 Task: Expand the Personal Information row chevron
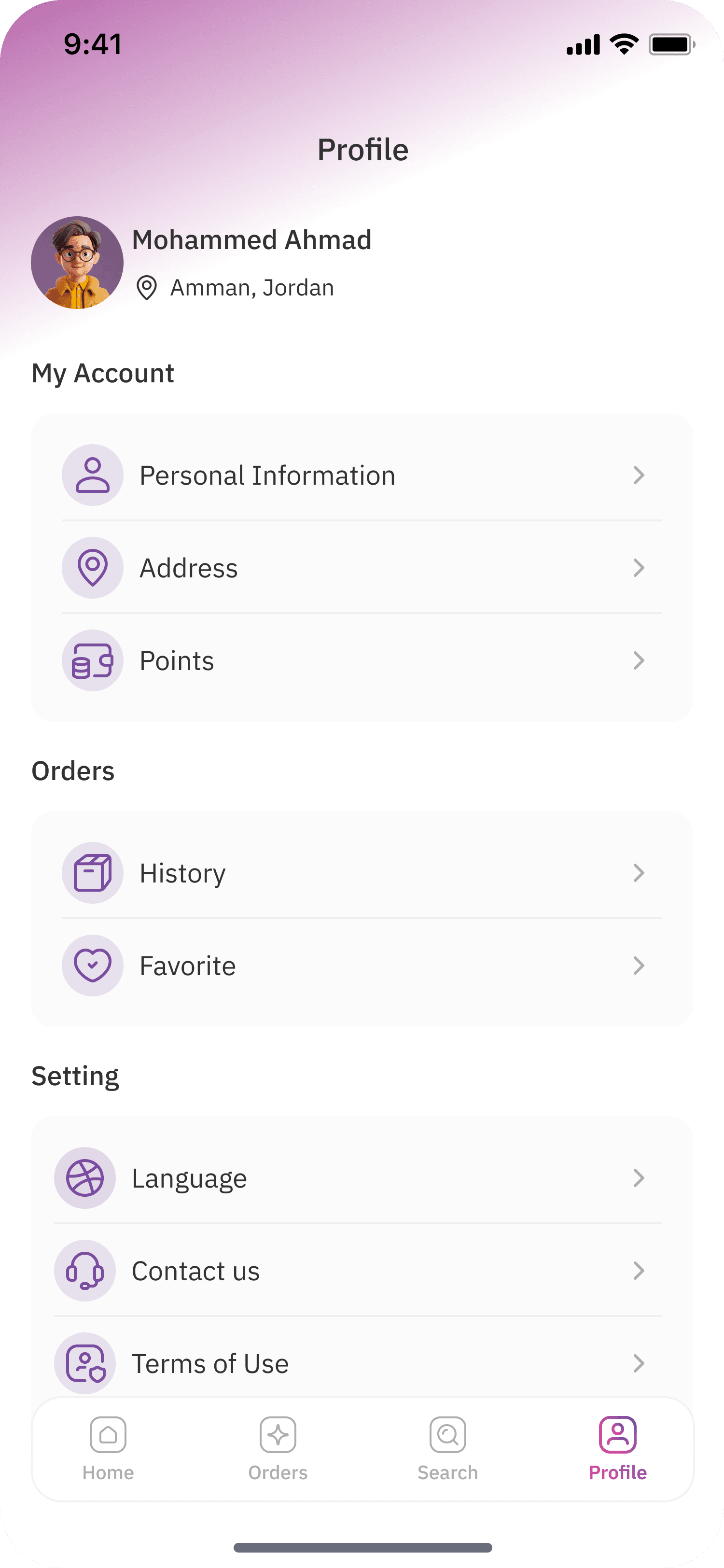tap(639, 475)
